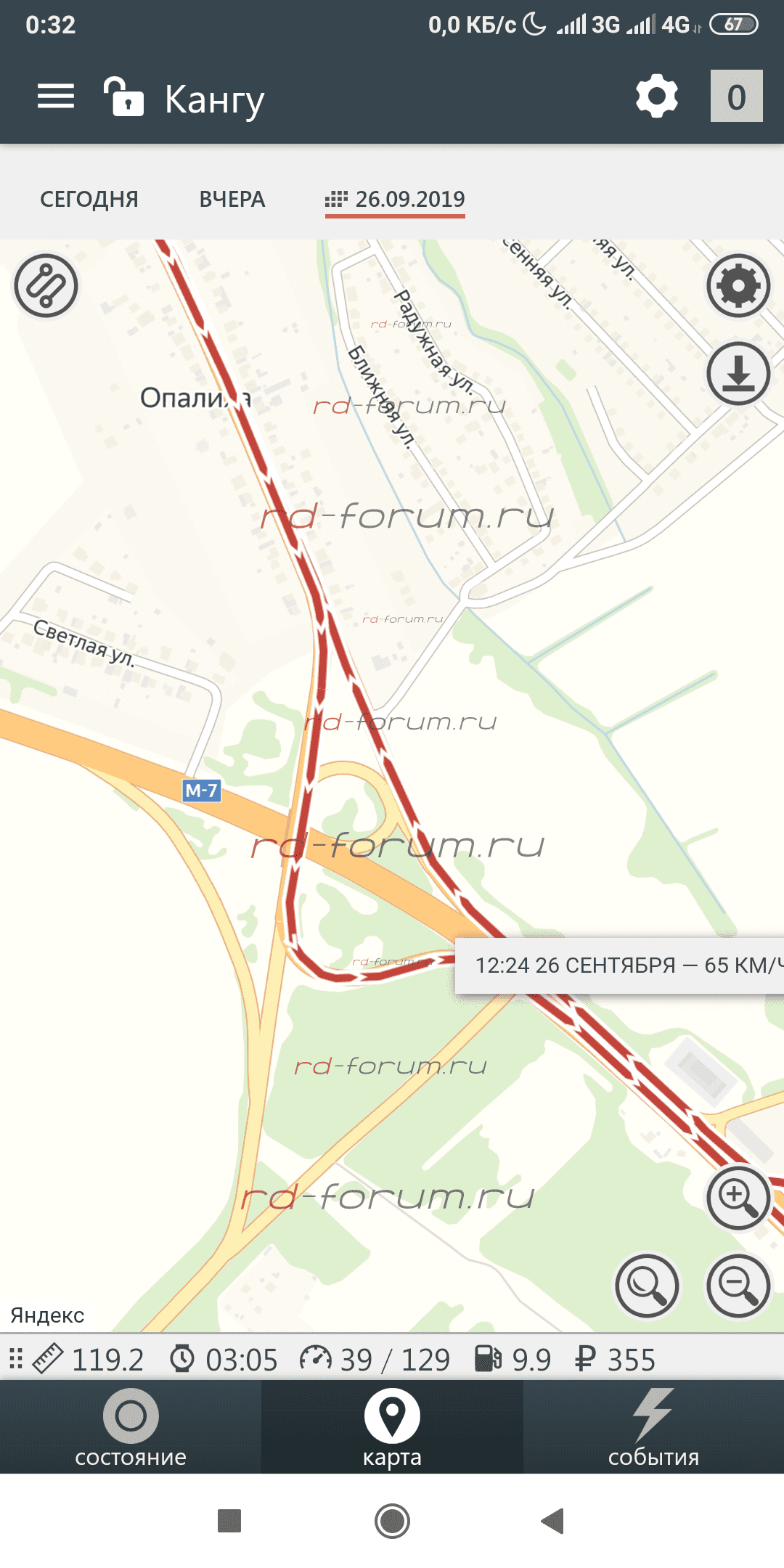Tap the magnifier fit-track button
This screenshot has width=784, height=1568.
[x=647, y=1286]
